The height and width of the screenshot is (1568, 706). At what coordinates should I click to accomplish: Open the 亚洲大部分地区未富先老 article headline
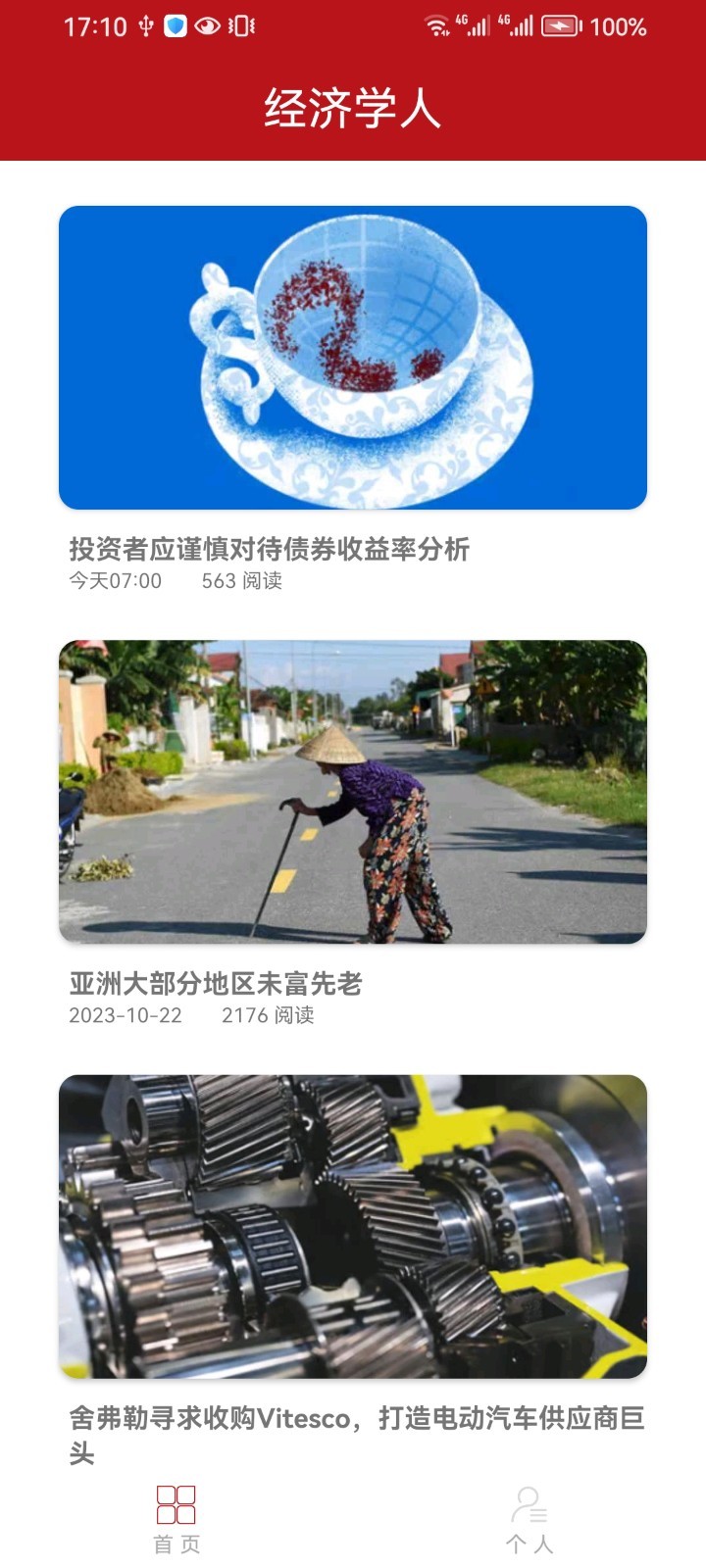[216, 986]
